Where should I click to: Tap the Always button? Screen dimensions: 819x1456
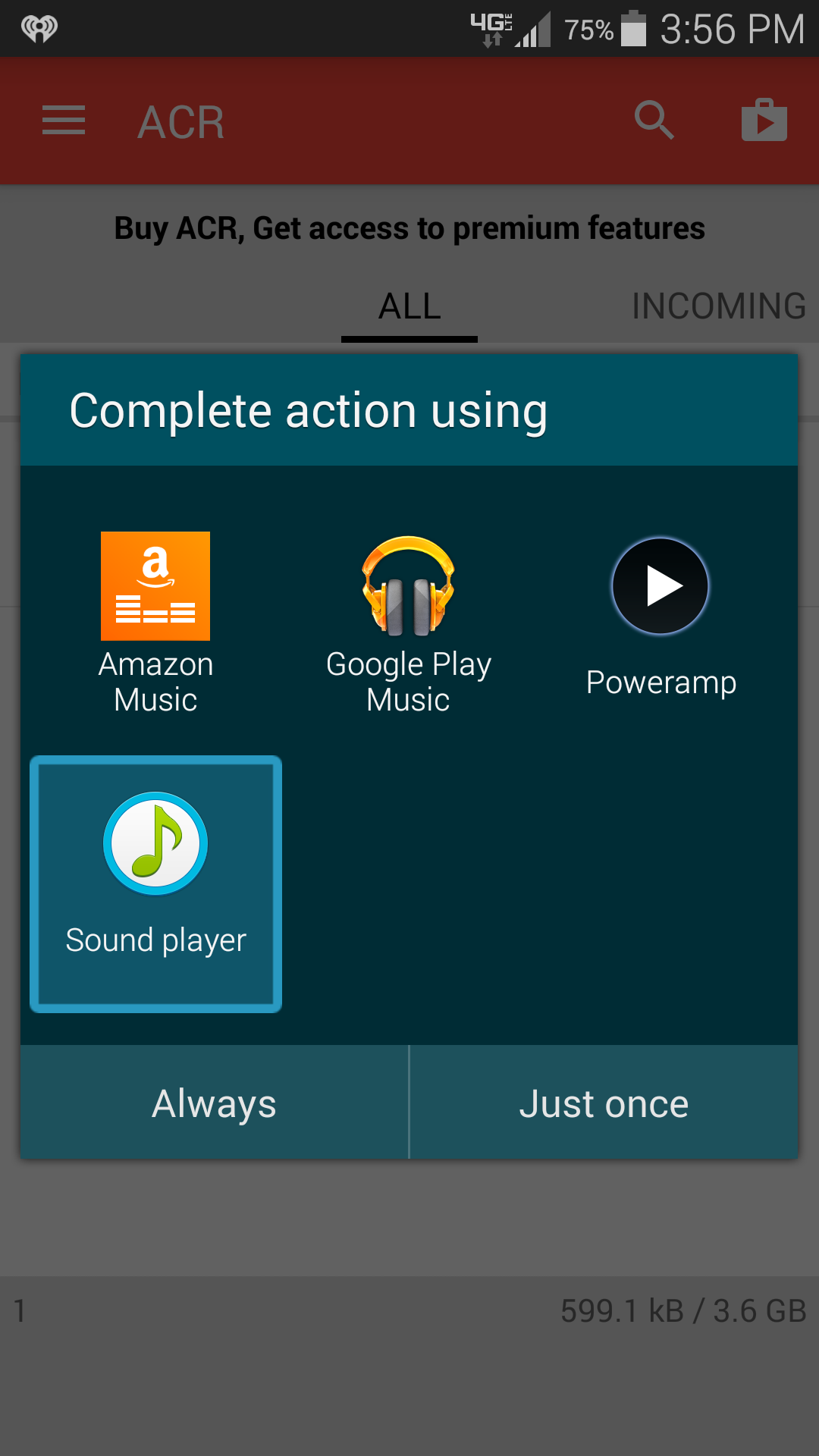pos(214,1103)
